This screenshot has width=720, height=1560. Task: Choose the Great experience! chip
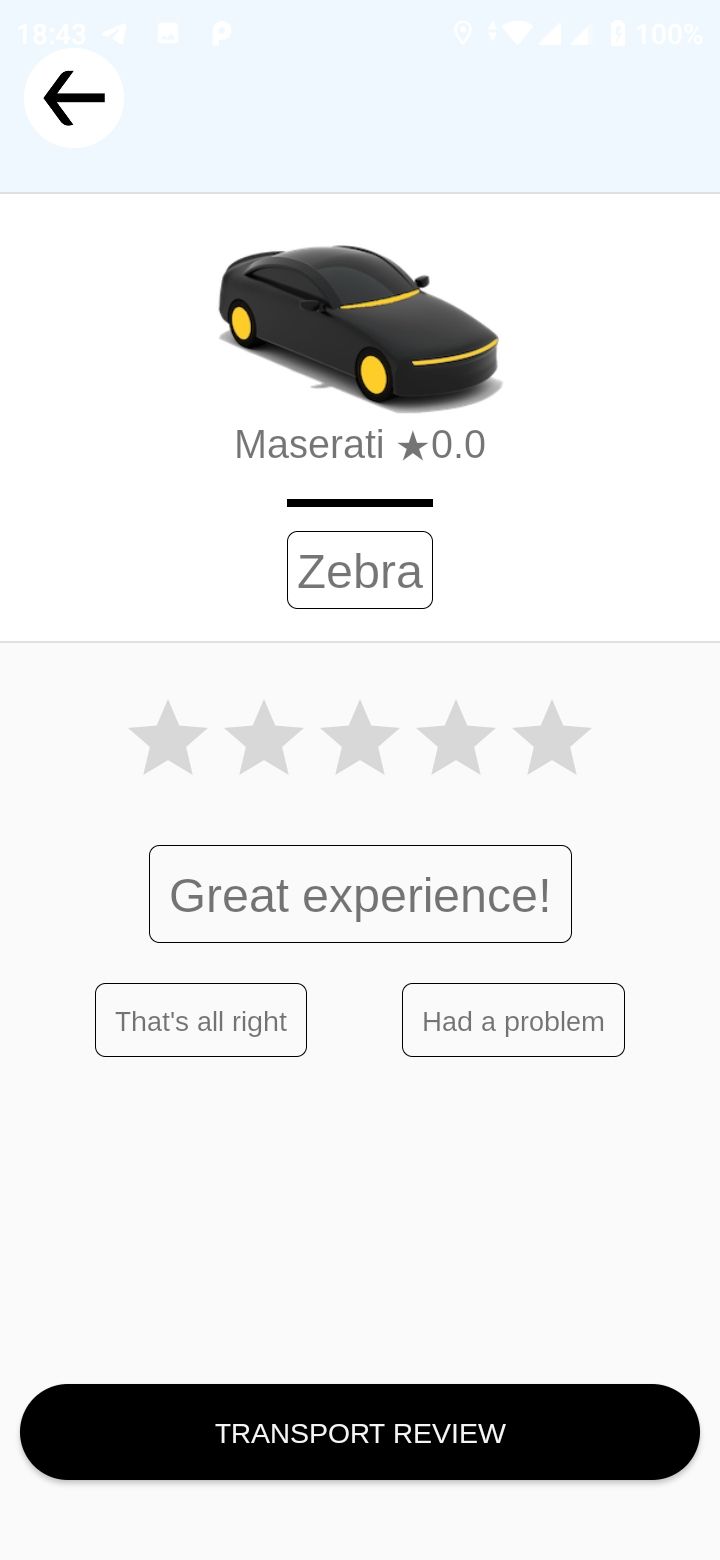coord(360,894)
